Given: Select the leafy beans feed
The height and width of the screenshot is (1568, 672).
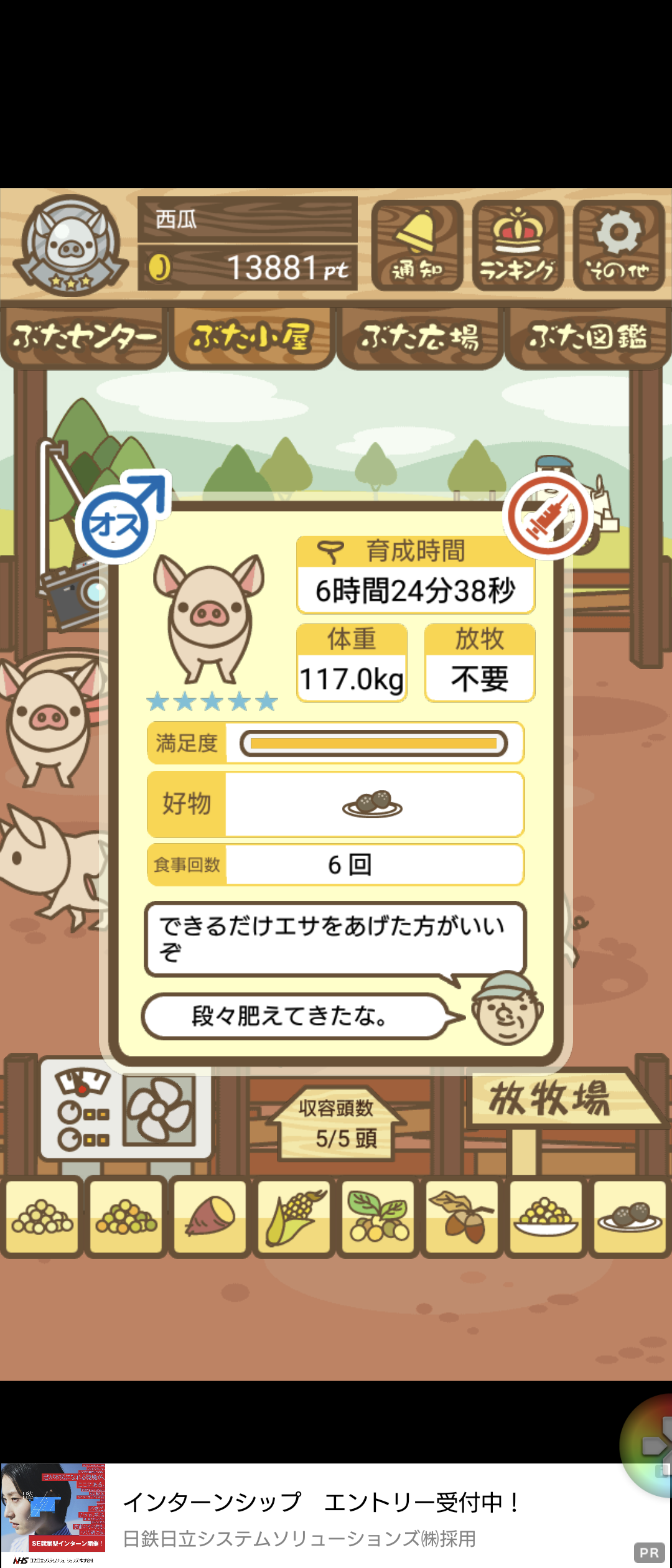Looking at the screenshot, I should (x=378, y=1216).
